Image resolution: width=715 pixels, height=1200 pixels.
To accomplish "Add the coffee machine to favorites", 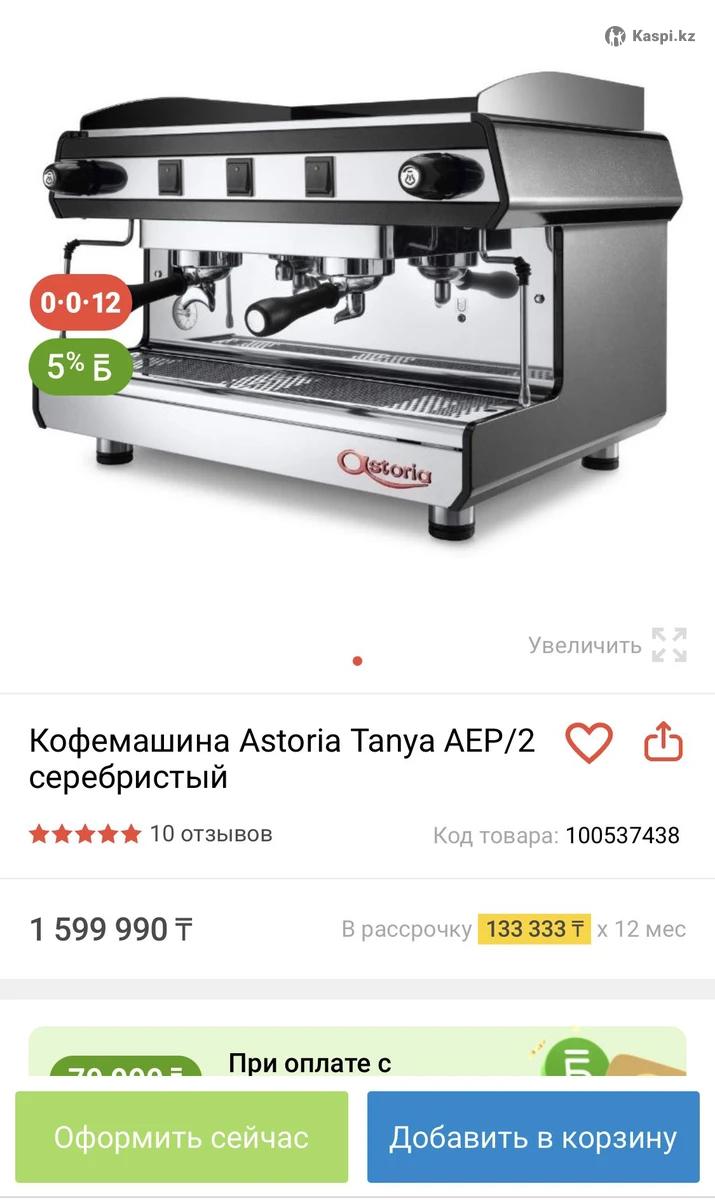I will click(588, 743).
